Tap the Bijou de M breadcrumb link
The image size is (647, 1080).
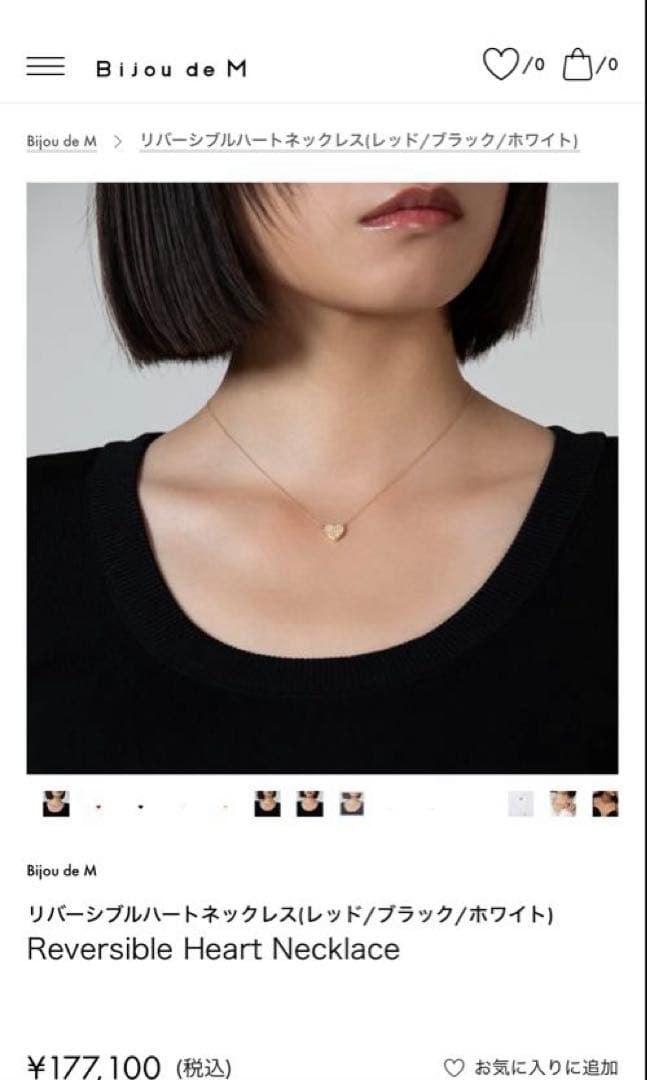coord(62,141)
